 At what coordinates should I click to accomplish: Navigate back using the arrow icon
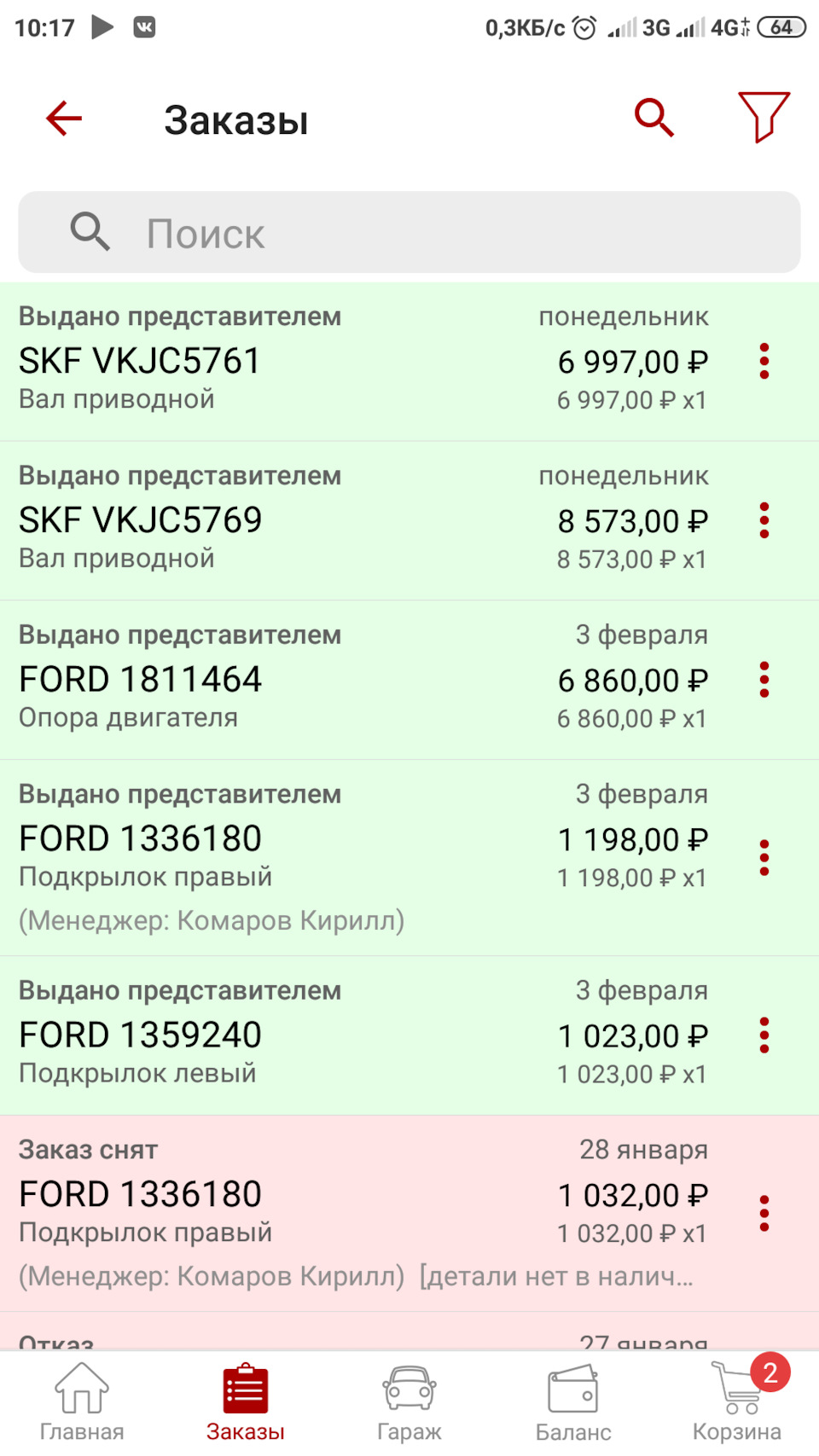62,119
